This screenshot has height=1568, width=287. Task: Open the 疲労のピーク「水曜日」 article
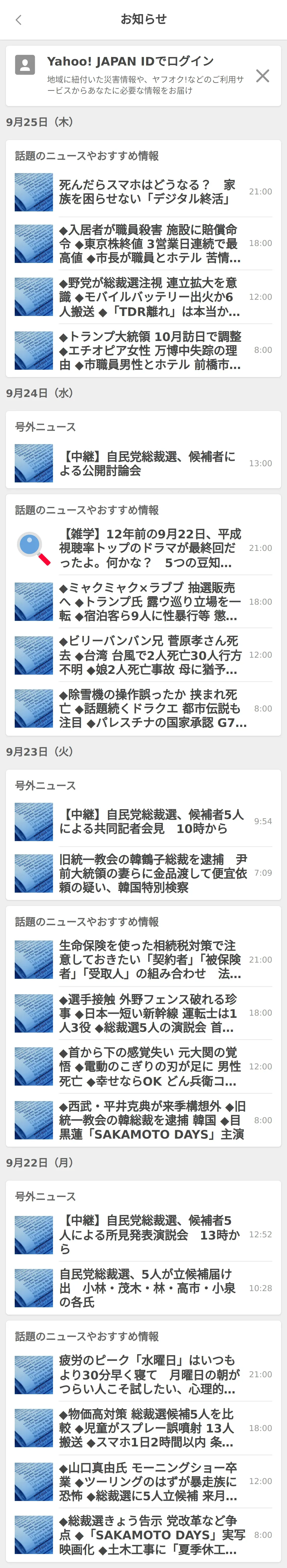click(149, 1375)
